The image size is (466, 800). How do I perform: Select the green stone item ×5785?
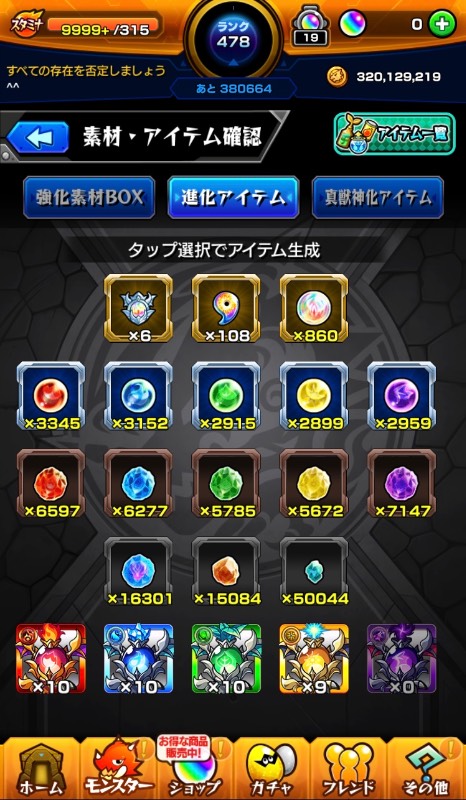tap(226, 483)
